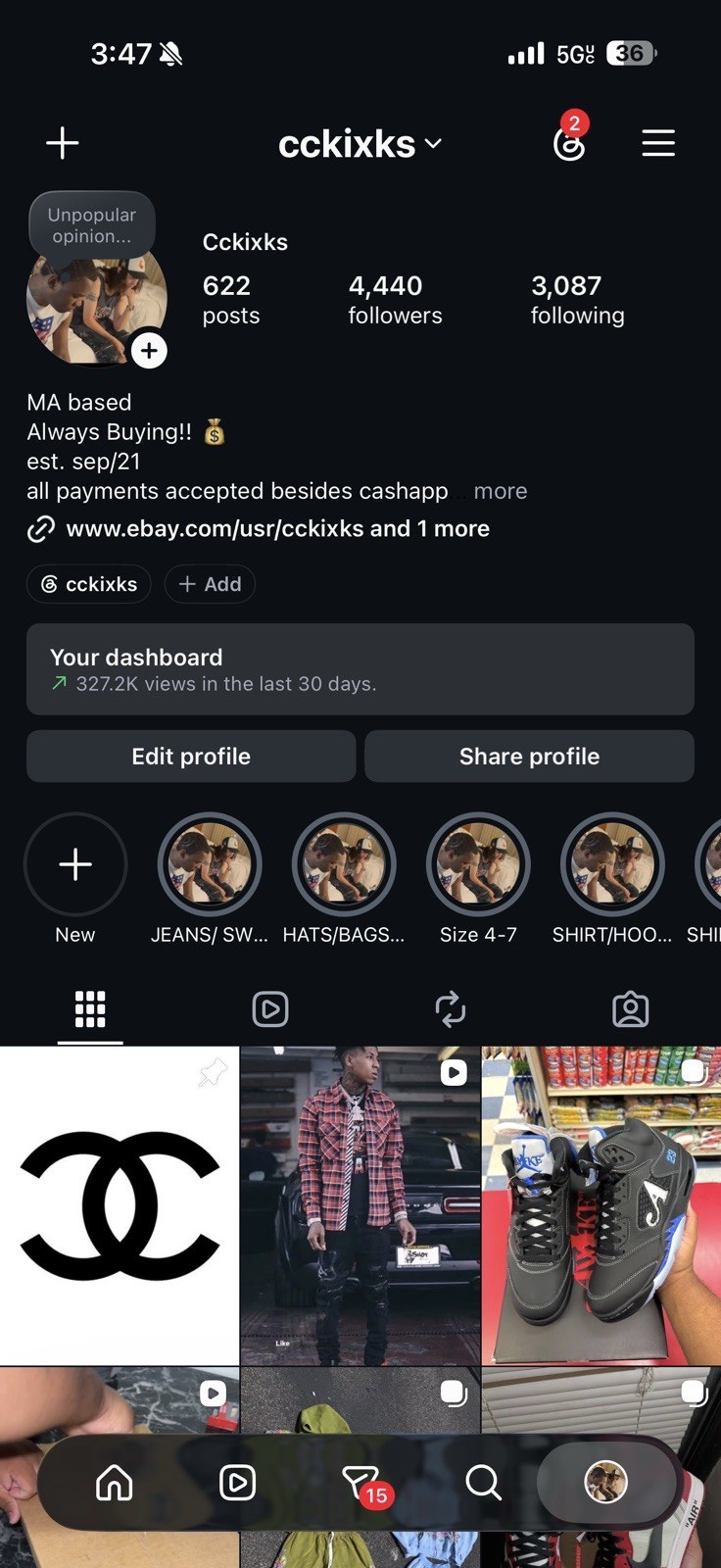Open the cckixks account switcher dropdown
This screenshot has width=721, height=1568.
pos(360,144)
